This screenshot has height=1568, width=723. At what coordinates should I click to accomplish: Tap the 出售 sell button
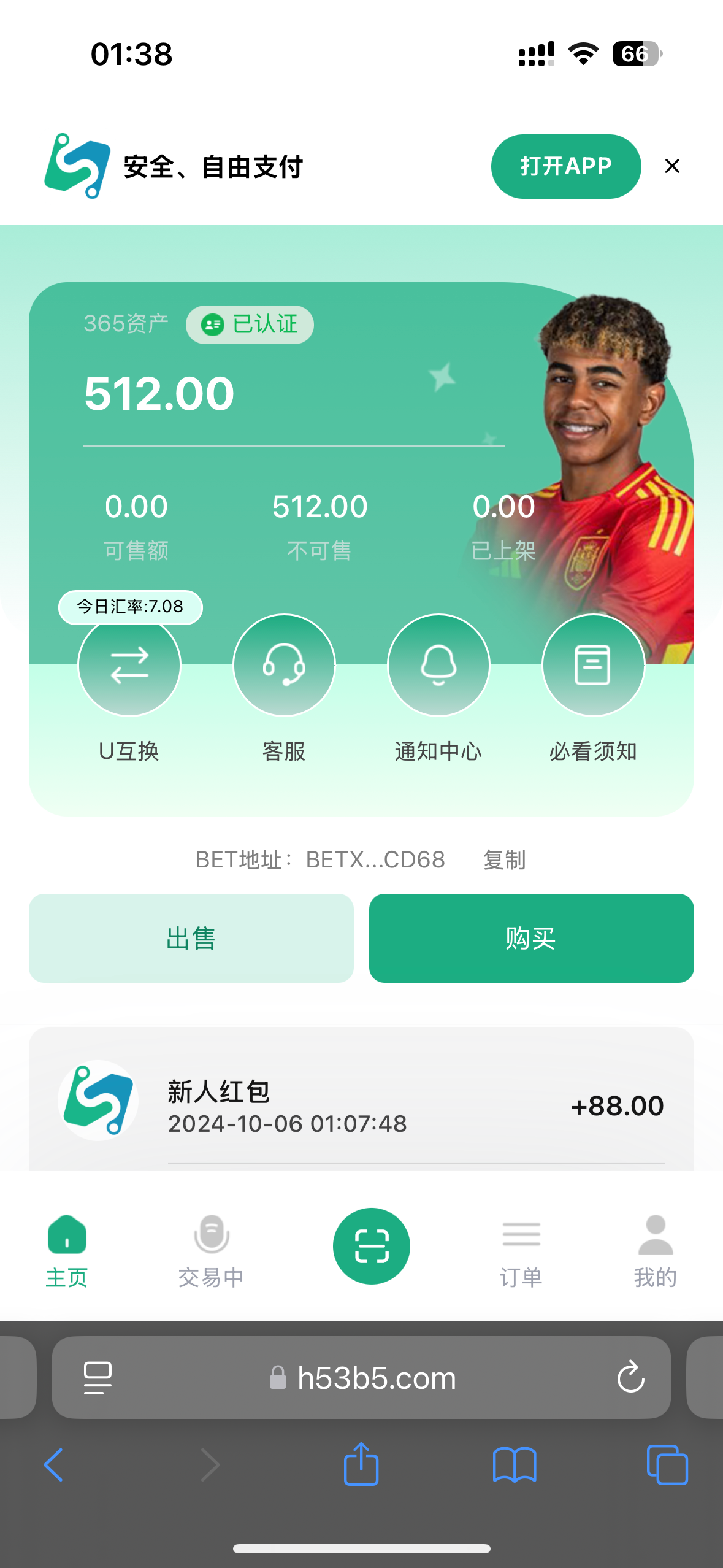[x=191, y=938]
